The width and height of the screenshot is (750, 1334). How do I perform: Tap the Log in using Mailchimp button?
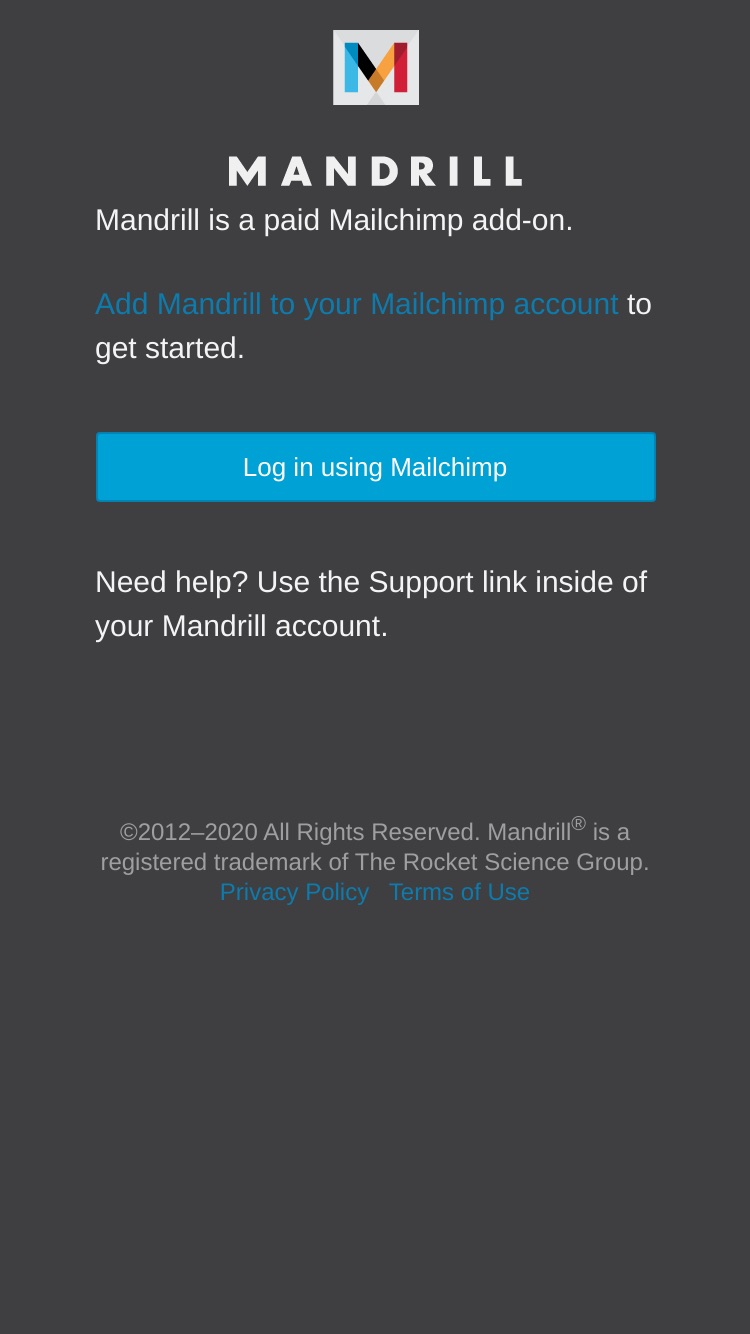coord(375,467)
